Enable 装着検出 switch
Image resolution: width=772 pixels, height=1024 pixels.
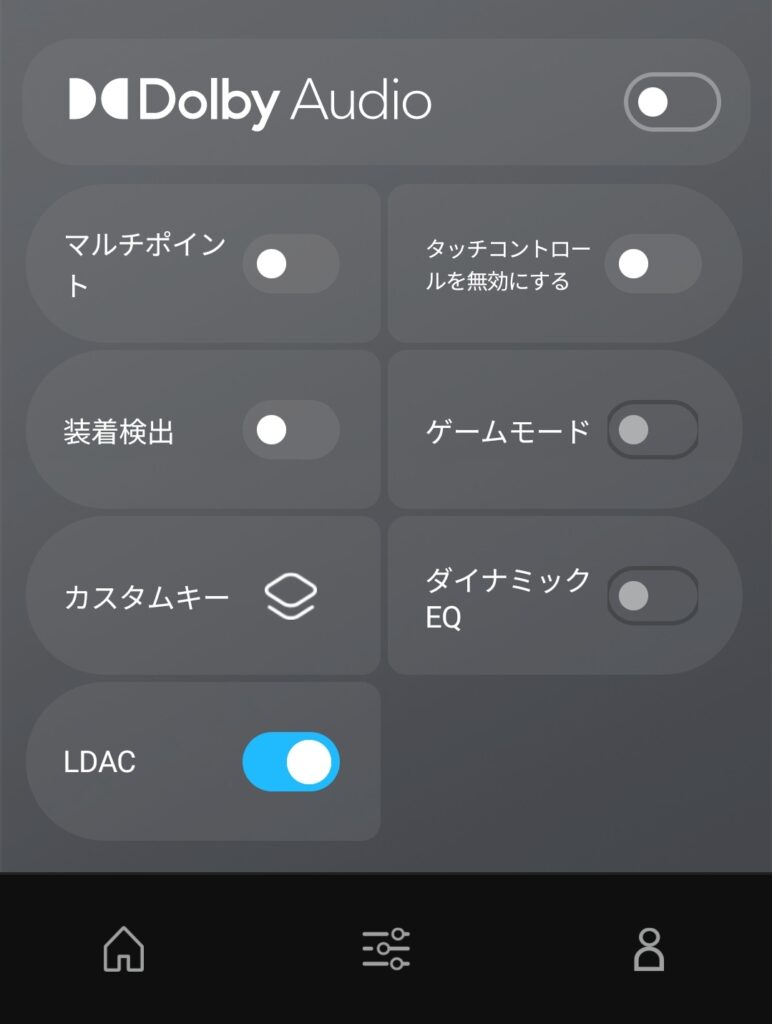[x=290, y=430]
